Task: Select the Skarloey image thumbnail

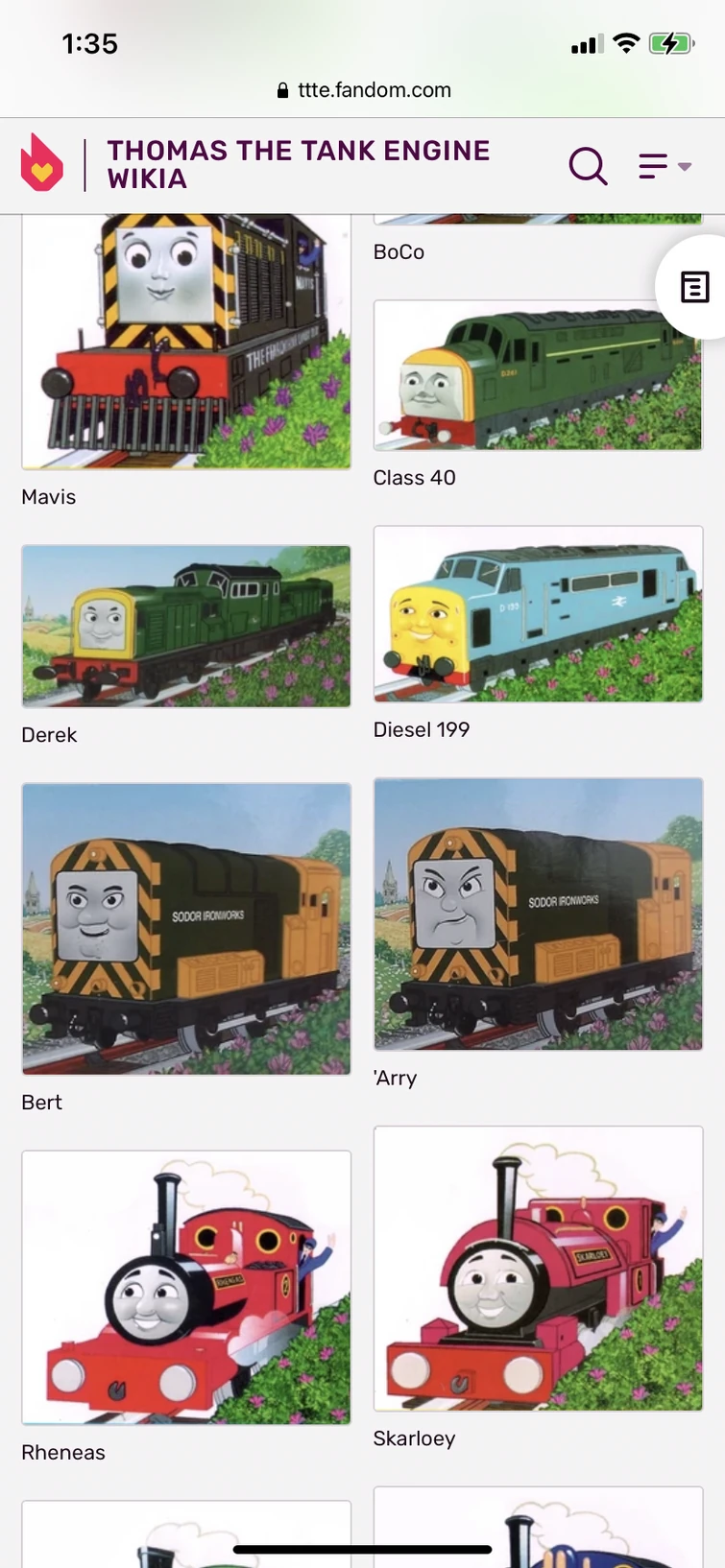Action: coord(537,1270)
